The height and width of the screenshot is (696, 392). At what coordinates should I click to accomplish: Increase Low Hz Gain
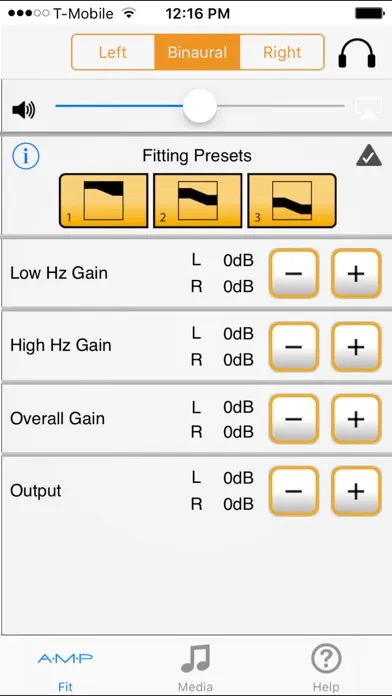coord(356,273)
